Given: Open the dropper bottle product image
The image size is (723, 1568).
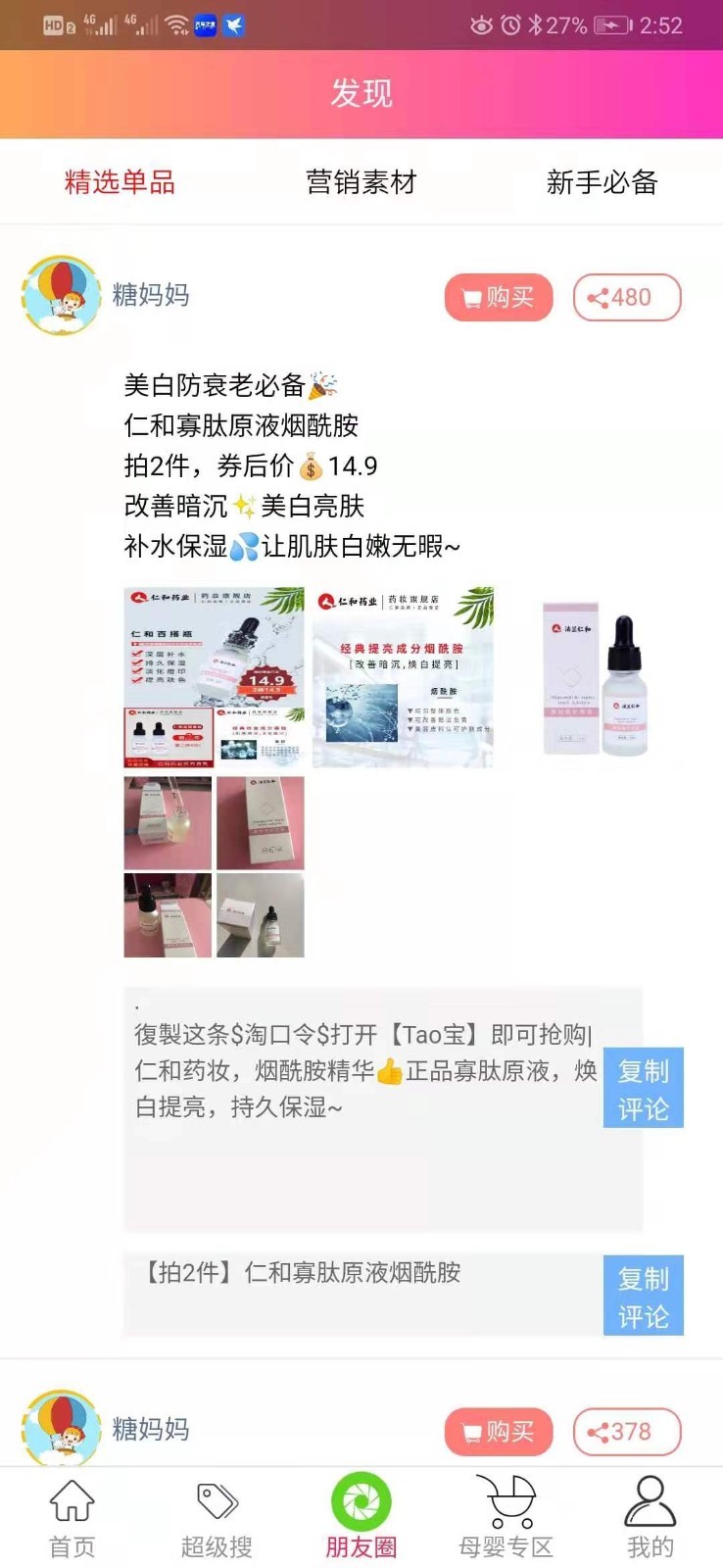Looking at the screenshot, I should pos(595,676).
